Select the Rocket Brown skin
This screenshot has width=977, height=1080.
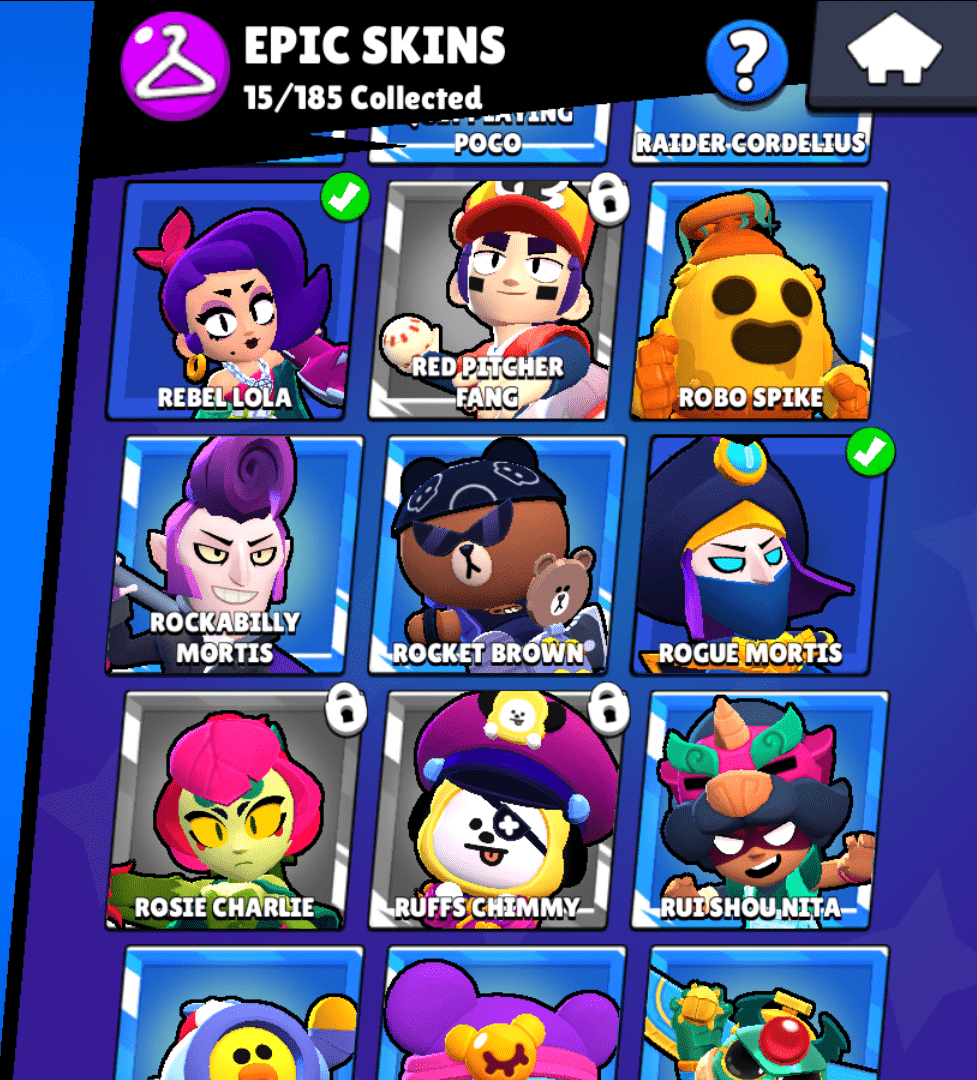pyautogui.click(x=497, y=555)
